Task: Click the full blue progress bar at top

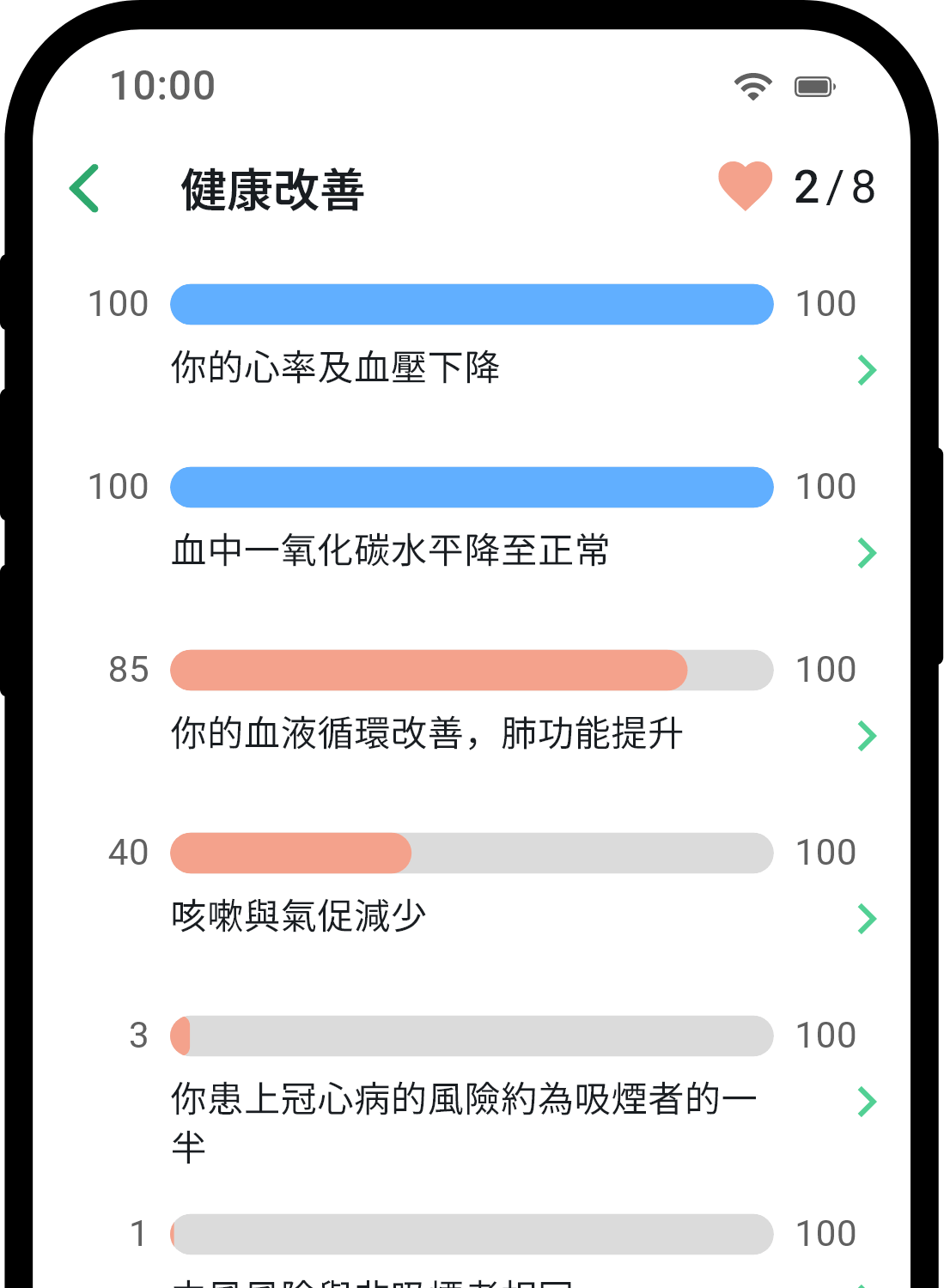Action: pyautogui.click(x=472, y=304)
